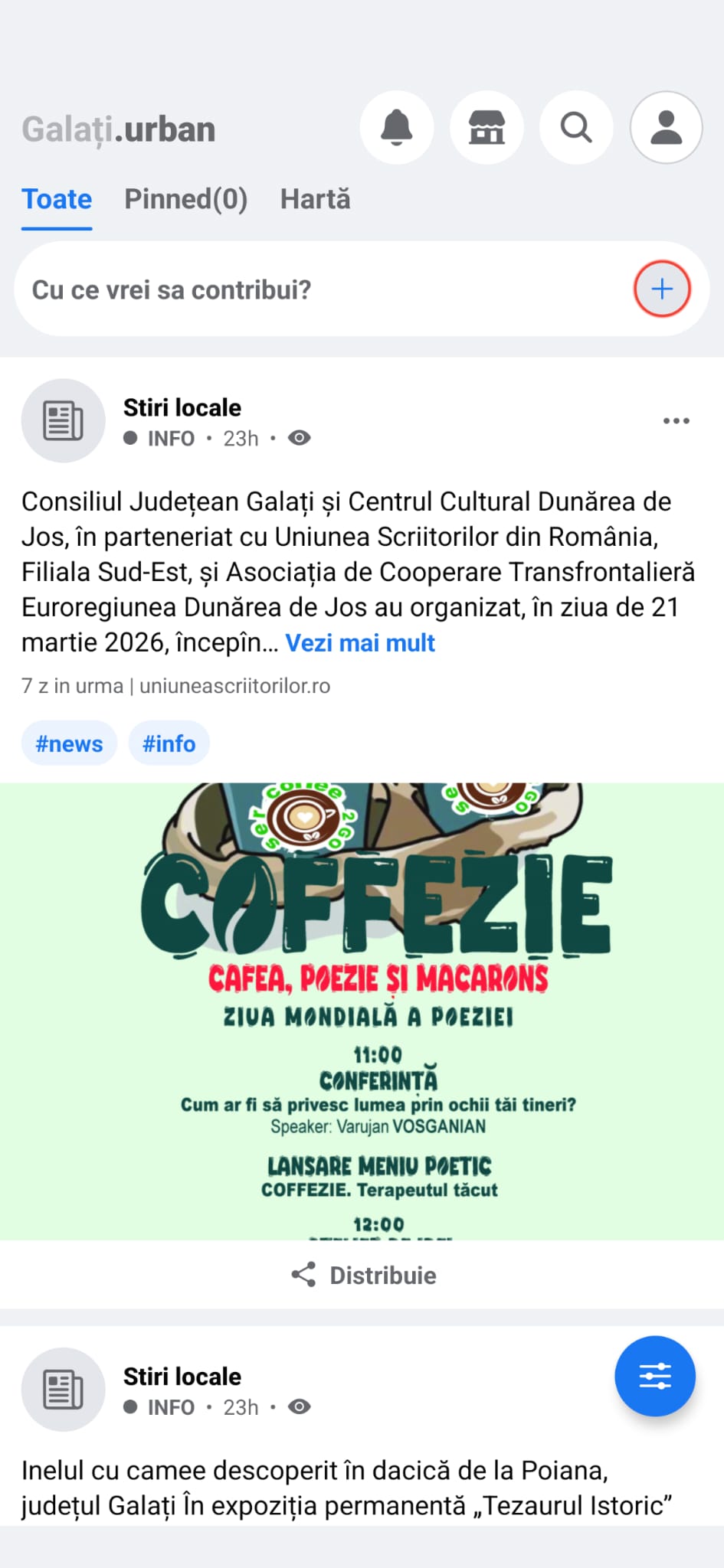Select the Toate tab
The image size is (724, 1568).
[x=57, y=199]
